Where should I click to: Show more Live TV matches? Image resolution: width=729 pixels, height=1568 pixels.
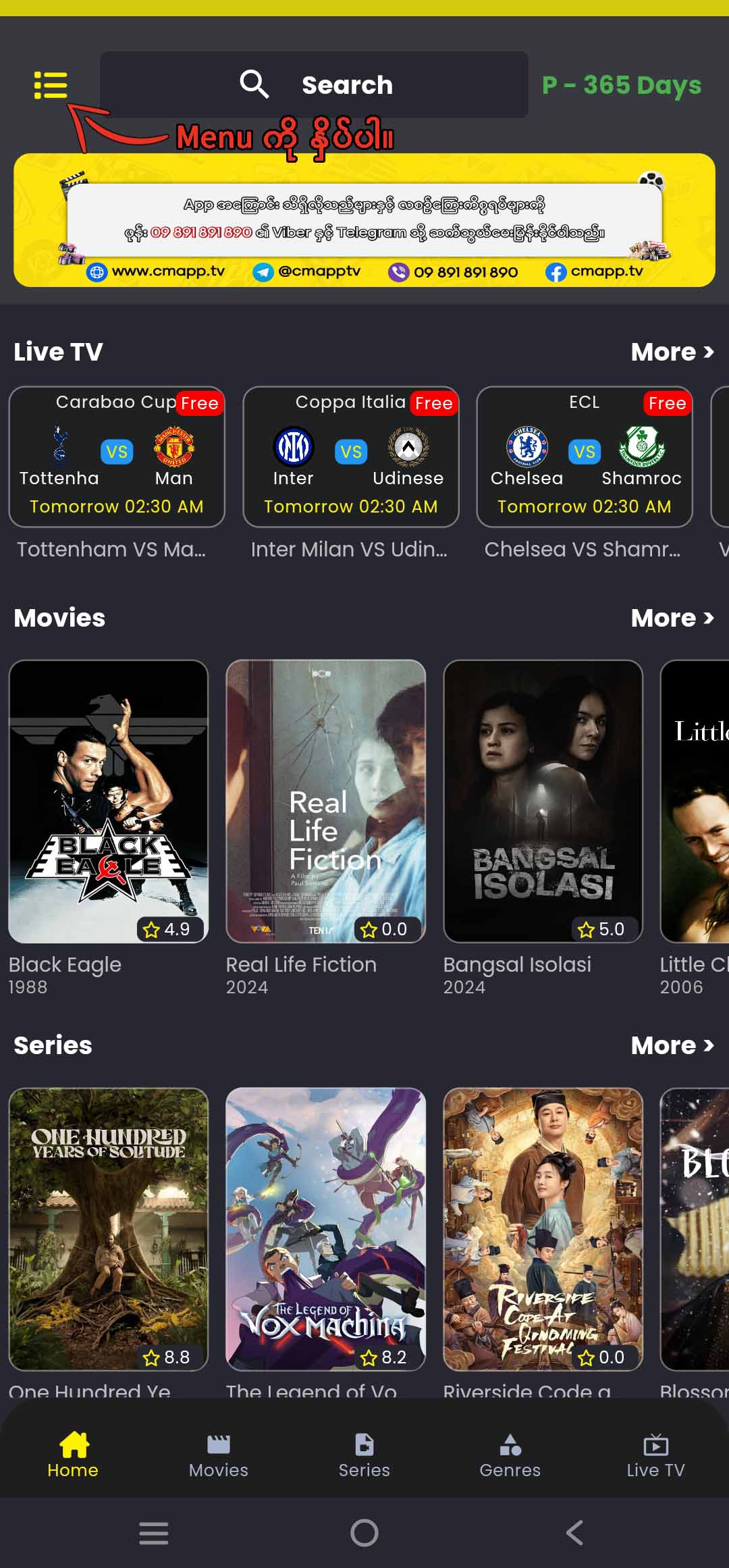[672, 352]
